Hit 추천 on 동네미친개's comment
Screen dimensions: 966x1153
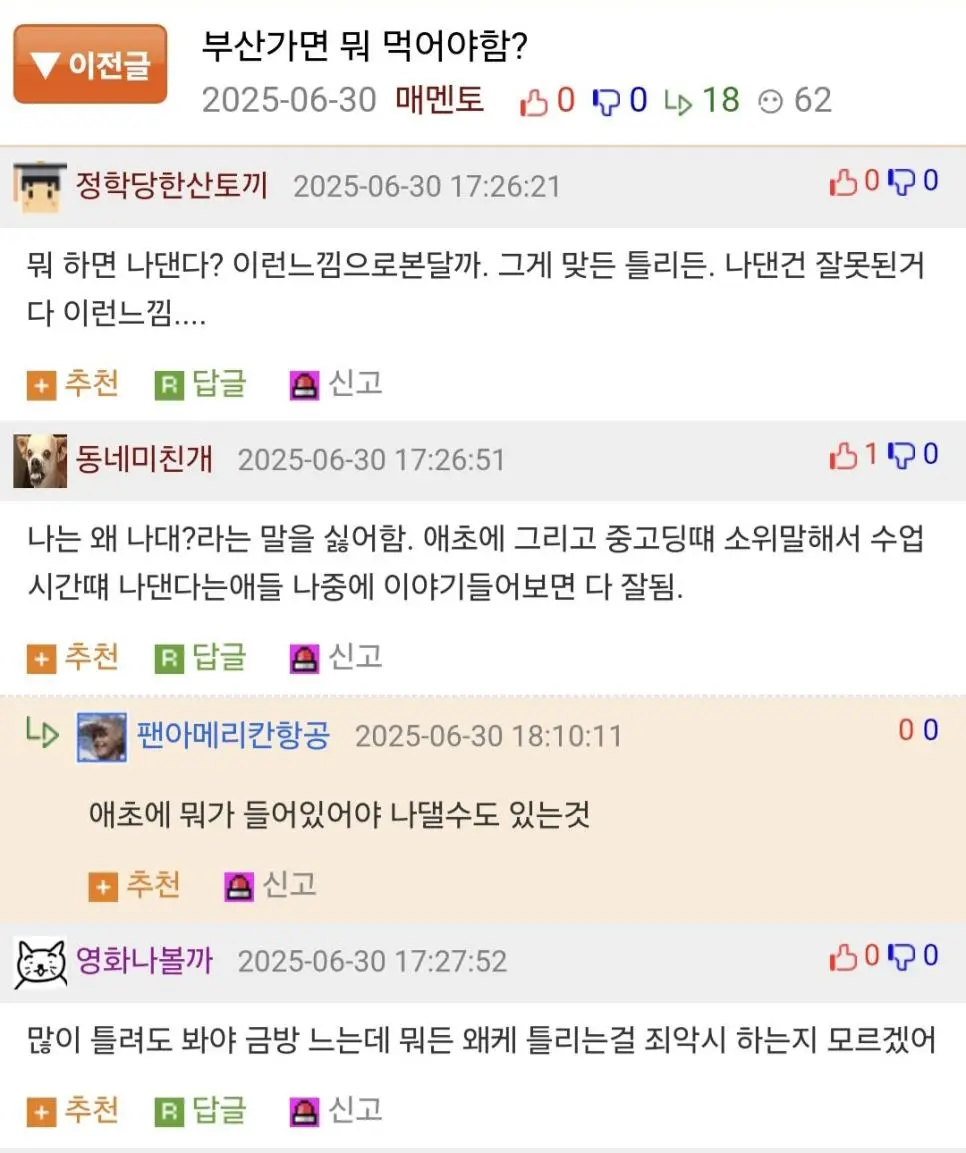click(x=73, y=657)
